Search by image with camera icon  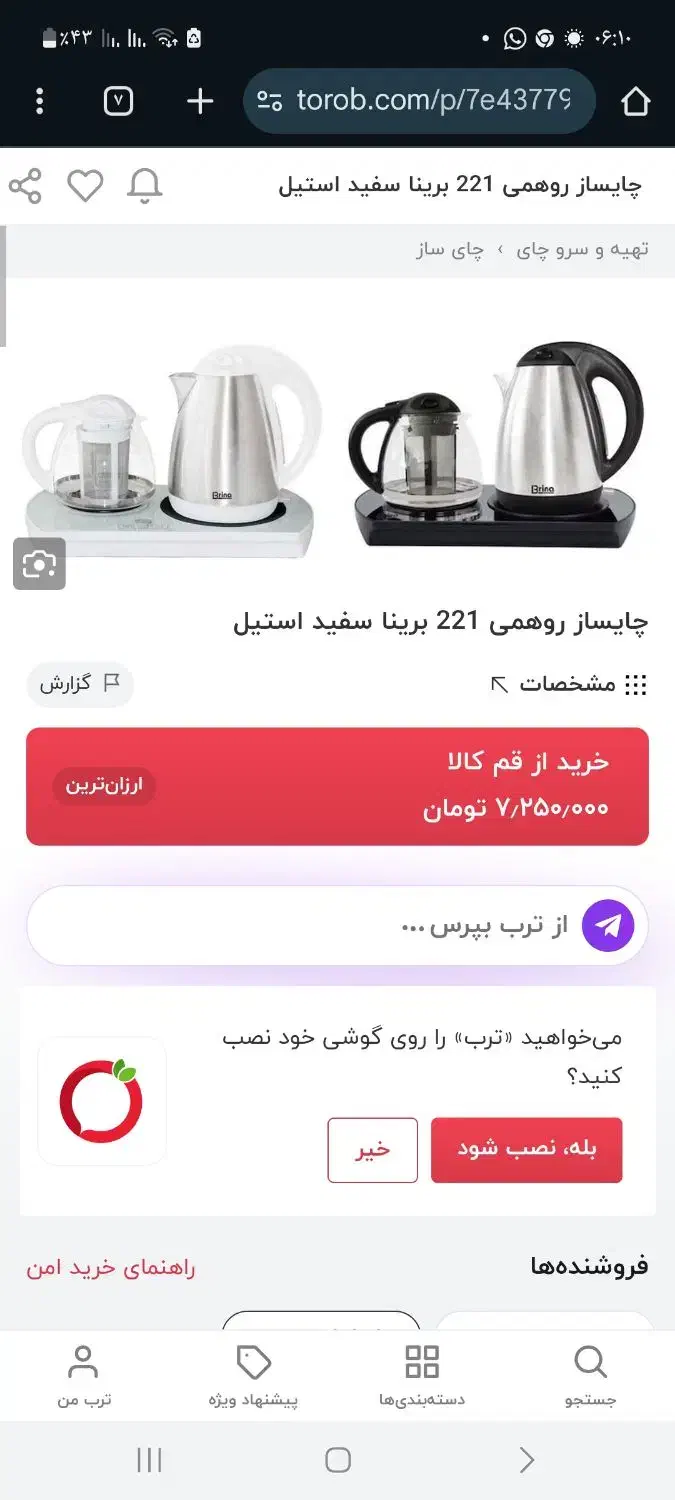(39, 564)
